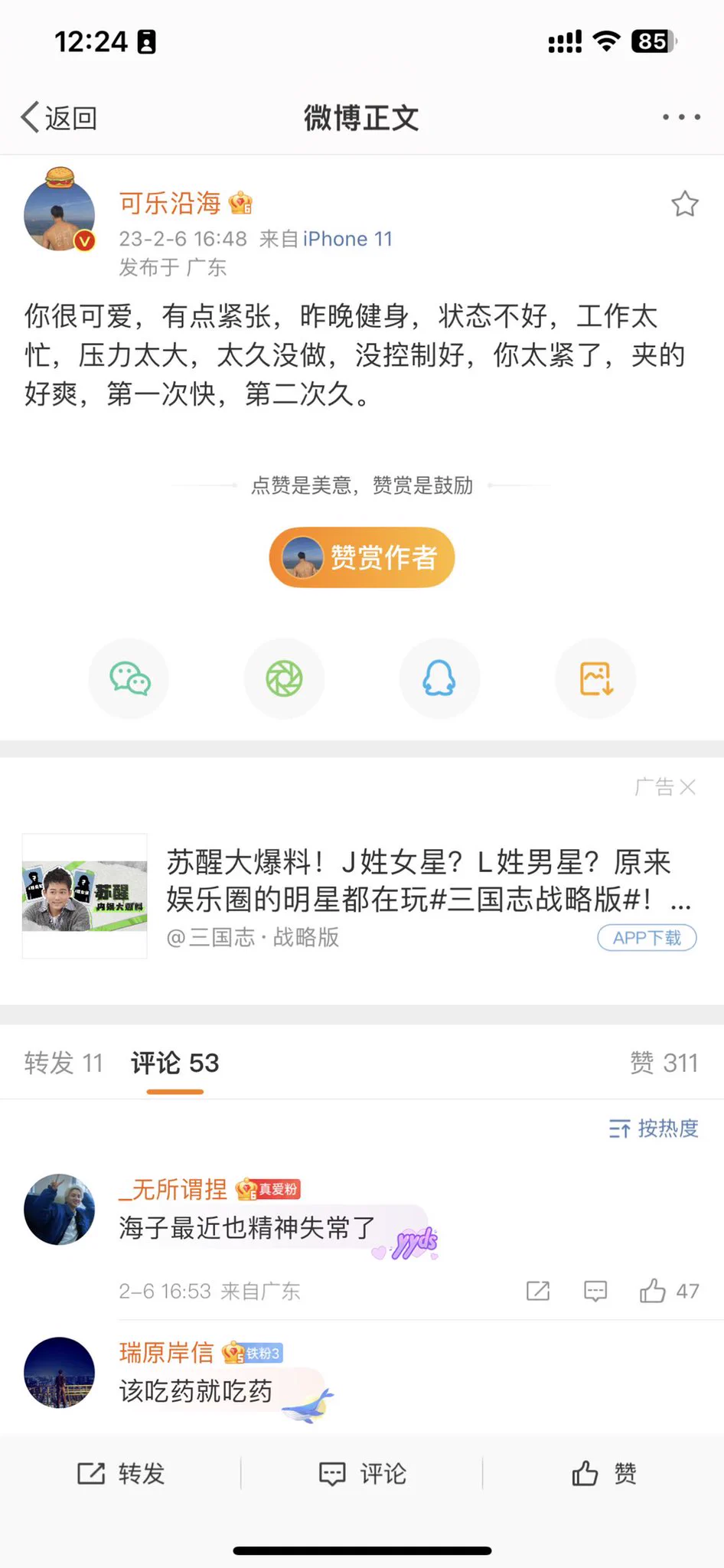Repost using the bottom 转发 button
The width and height of the screenshot is (724, 1568).
coord(121,1473)
